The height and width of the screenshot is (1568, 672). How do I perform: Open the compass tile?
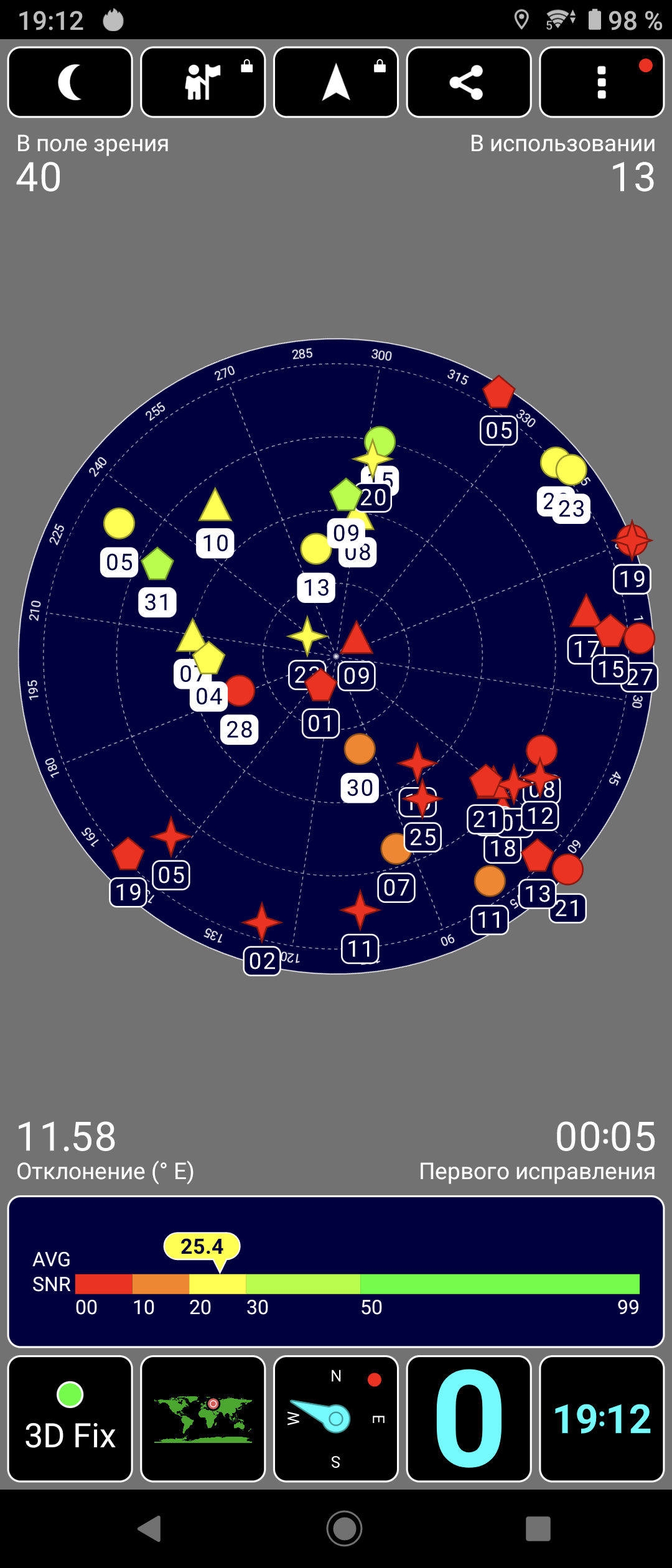click(336, 1419)
